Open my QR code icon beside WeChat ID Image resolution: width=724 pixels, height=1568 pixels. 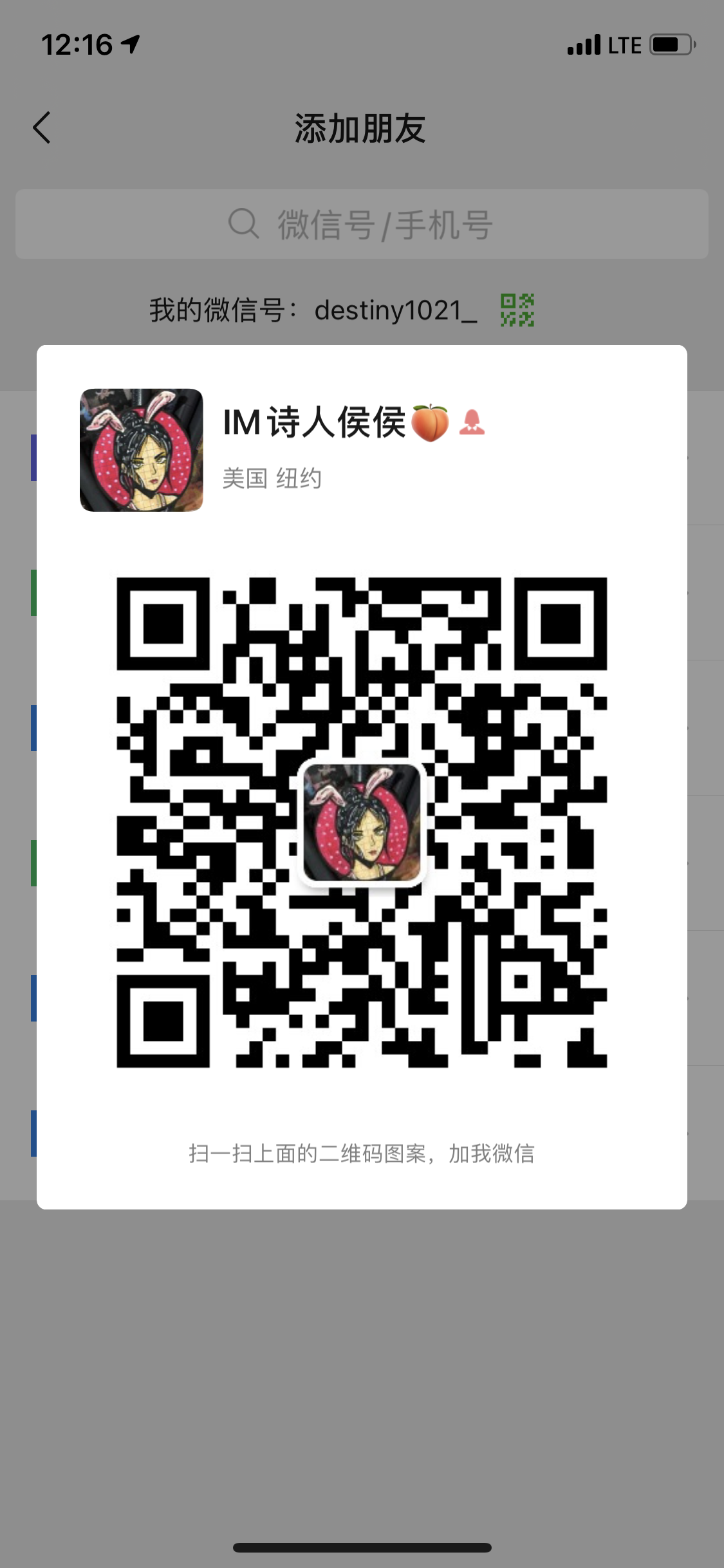(517, 310)
